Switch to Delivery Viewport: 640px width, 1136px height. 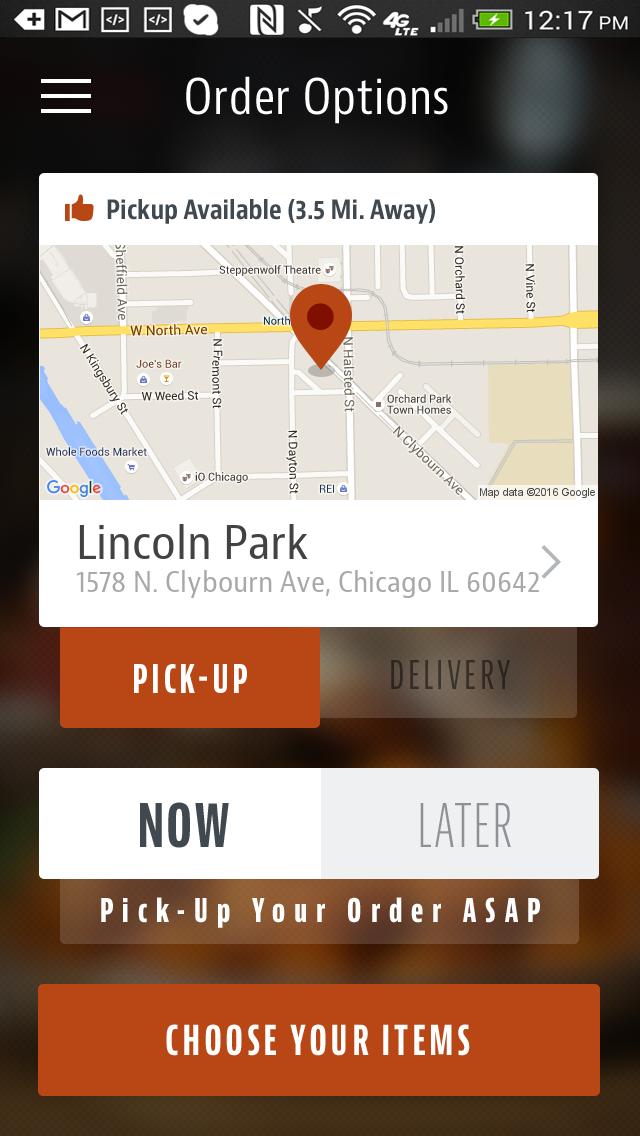[449, 675]
